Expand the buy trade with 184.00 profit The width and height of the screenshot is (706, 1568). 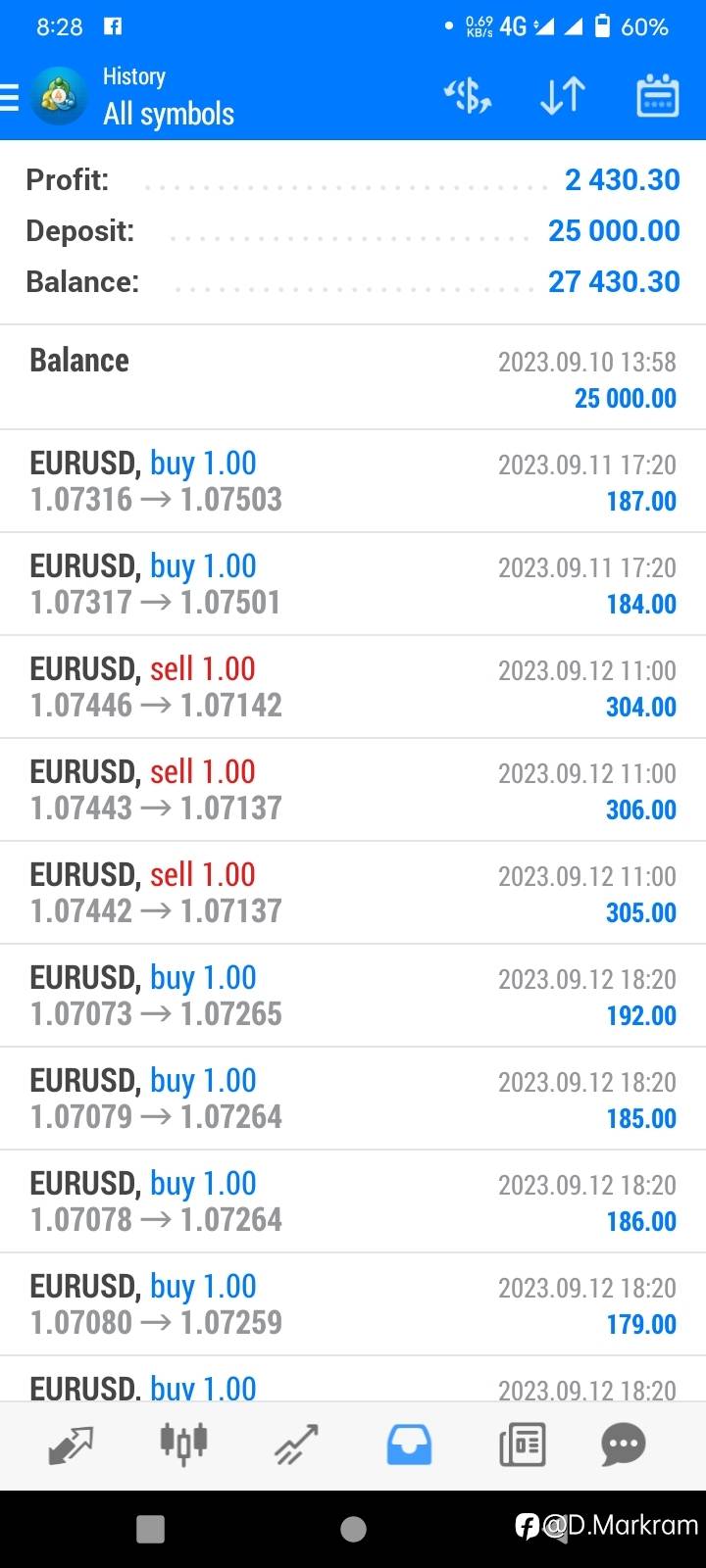point(353,584)
